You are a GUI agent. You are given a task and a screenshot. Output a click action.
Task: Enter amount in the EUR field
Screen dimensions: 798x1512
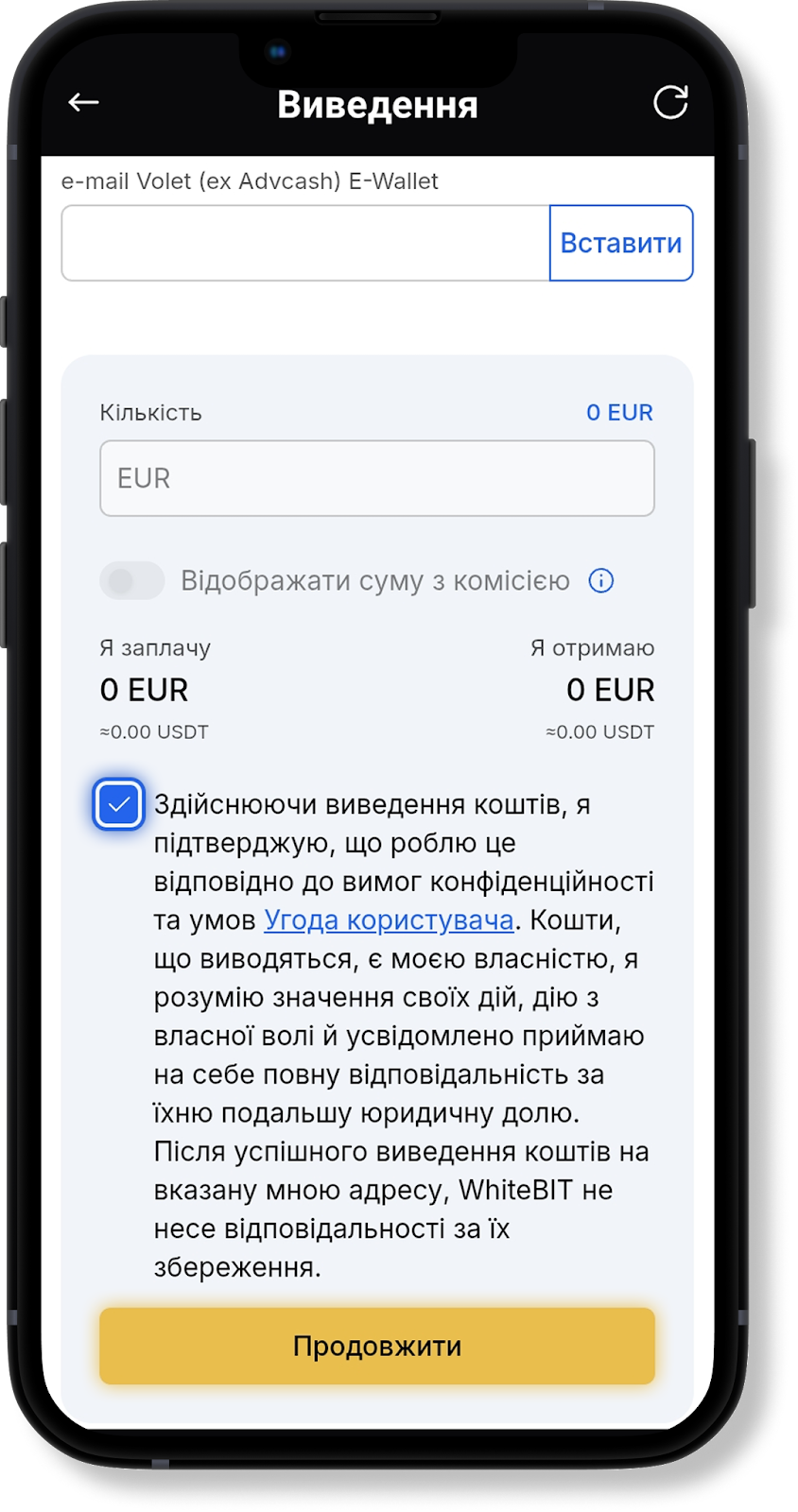tap(377, 478)
